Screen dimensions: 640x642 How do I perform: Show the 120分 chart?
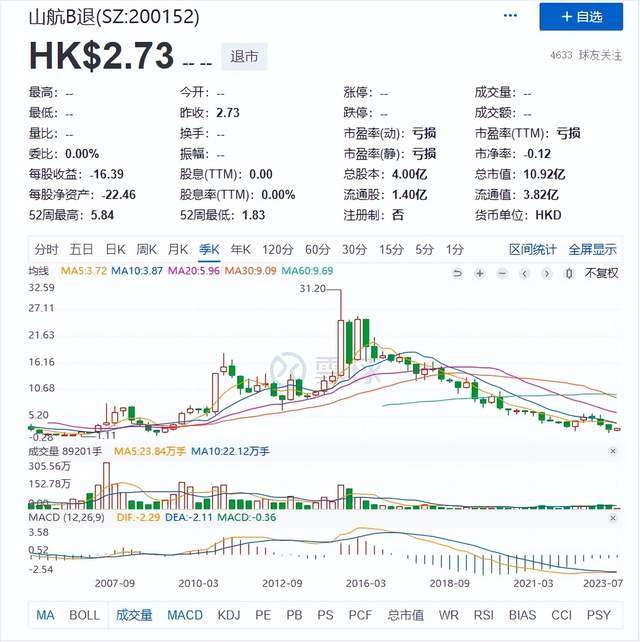277,249
